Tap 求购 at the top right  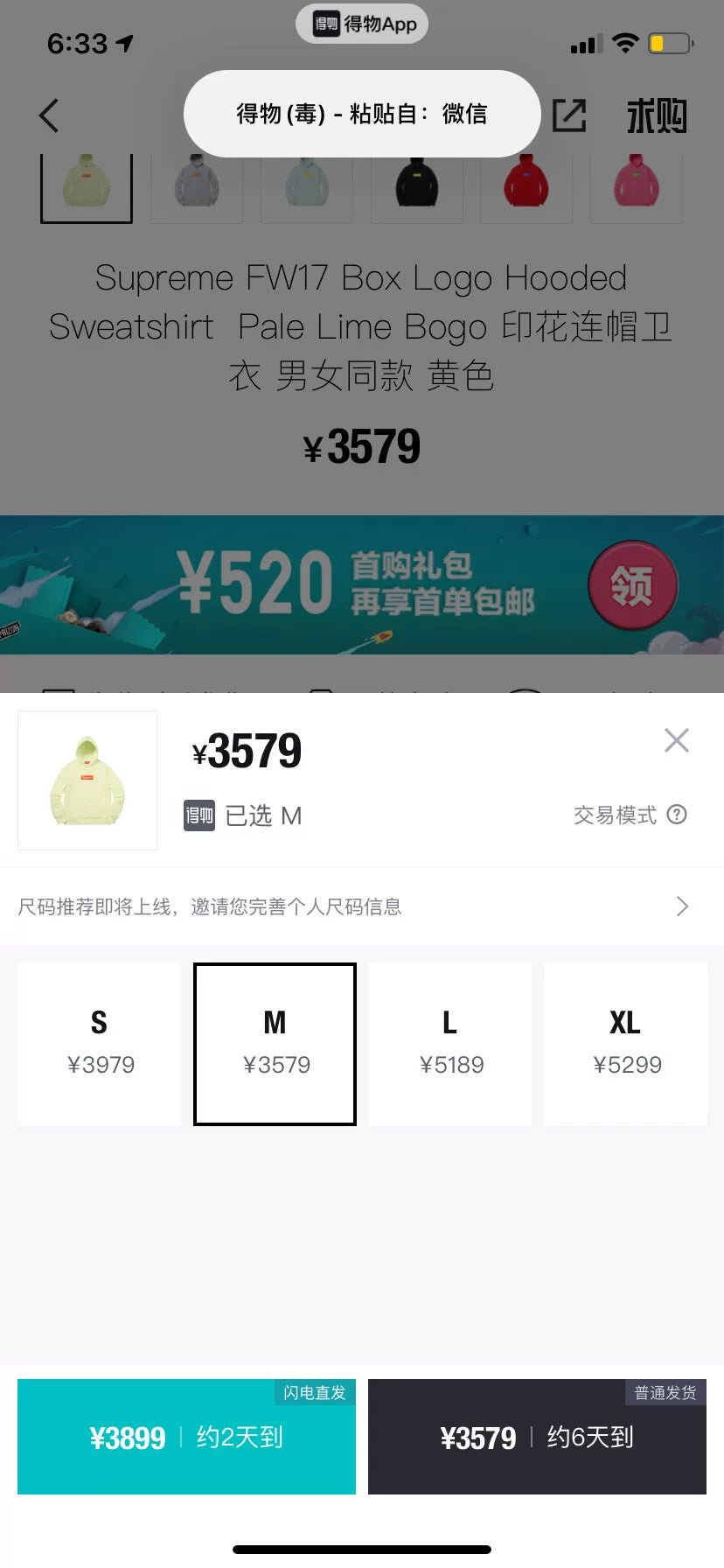tap(657, 115)
